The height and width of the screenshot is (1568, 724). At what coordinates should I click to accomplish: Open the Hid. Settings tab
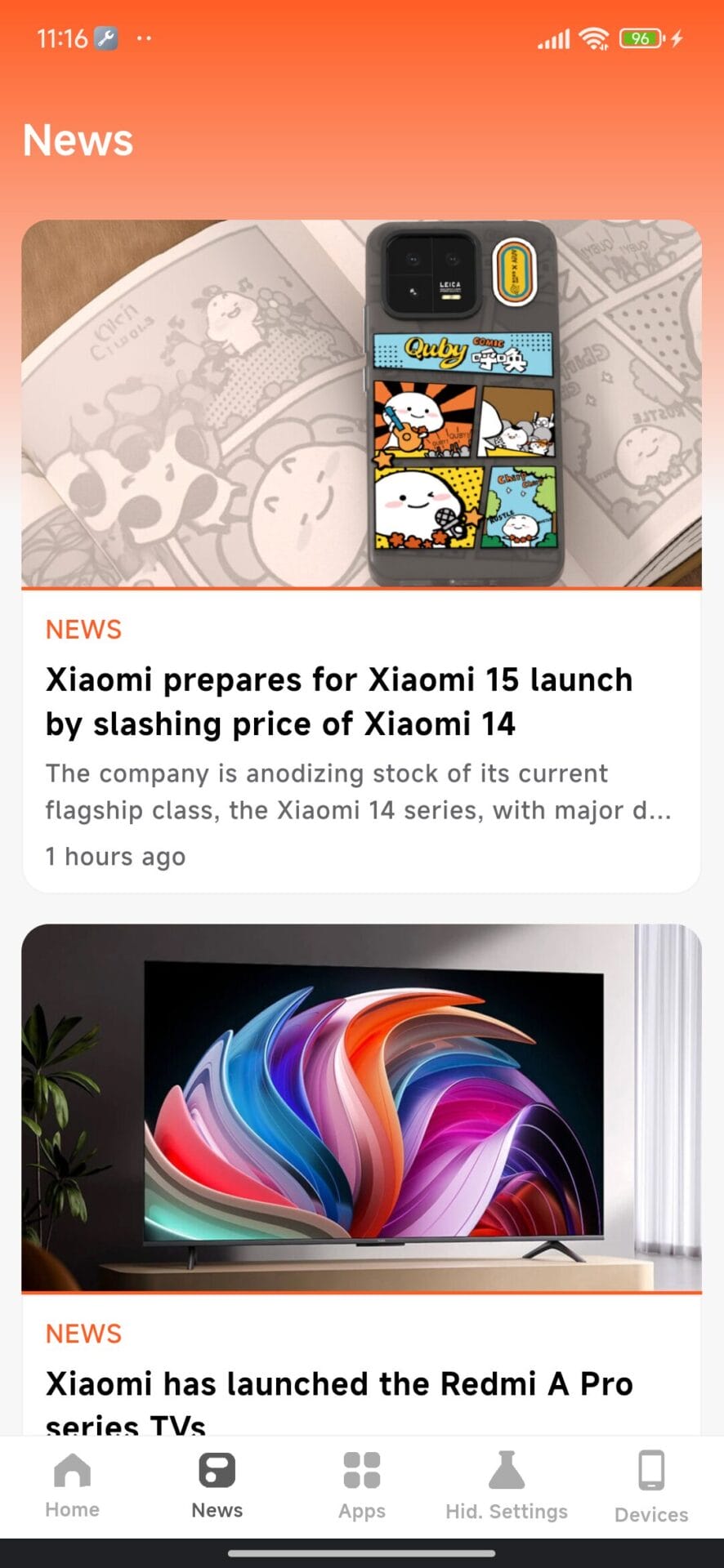506,1485
